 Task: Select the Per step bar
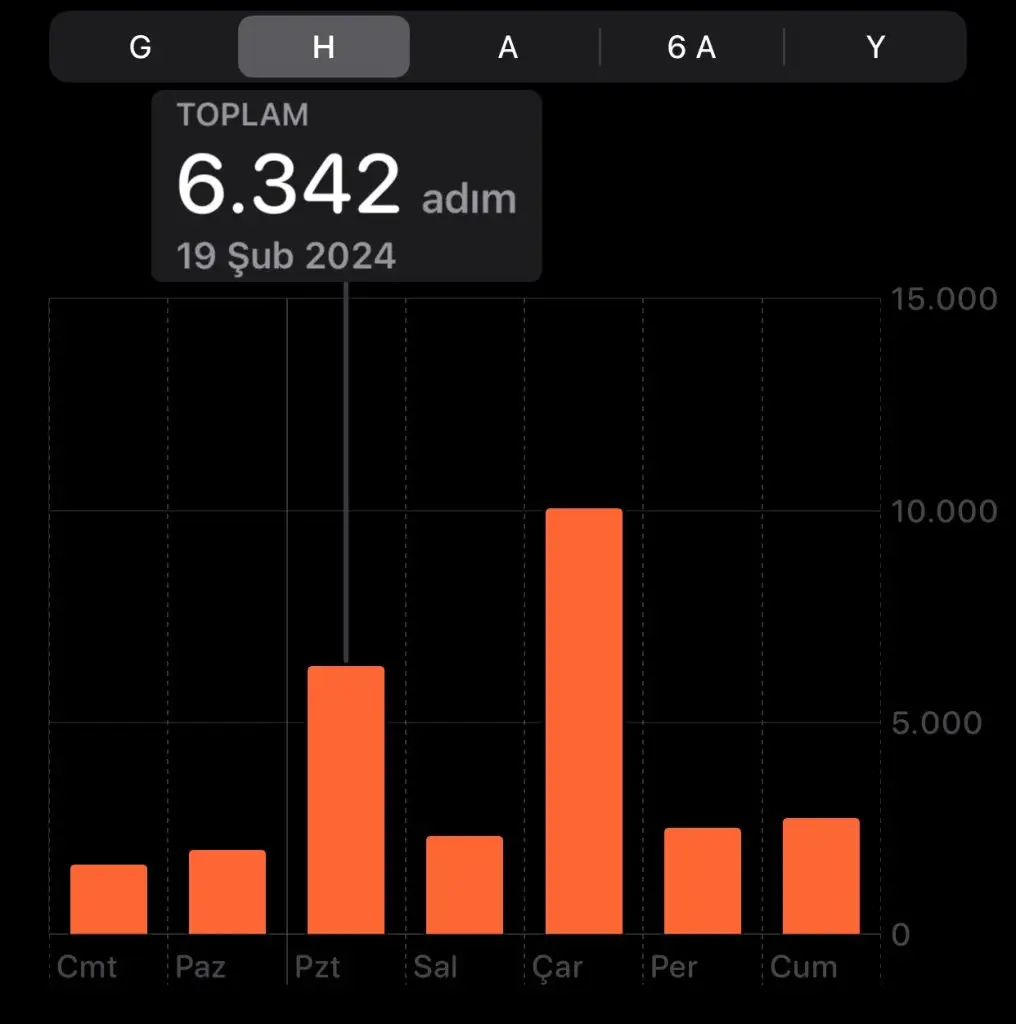702,881
